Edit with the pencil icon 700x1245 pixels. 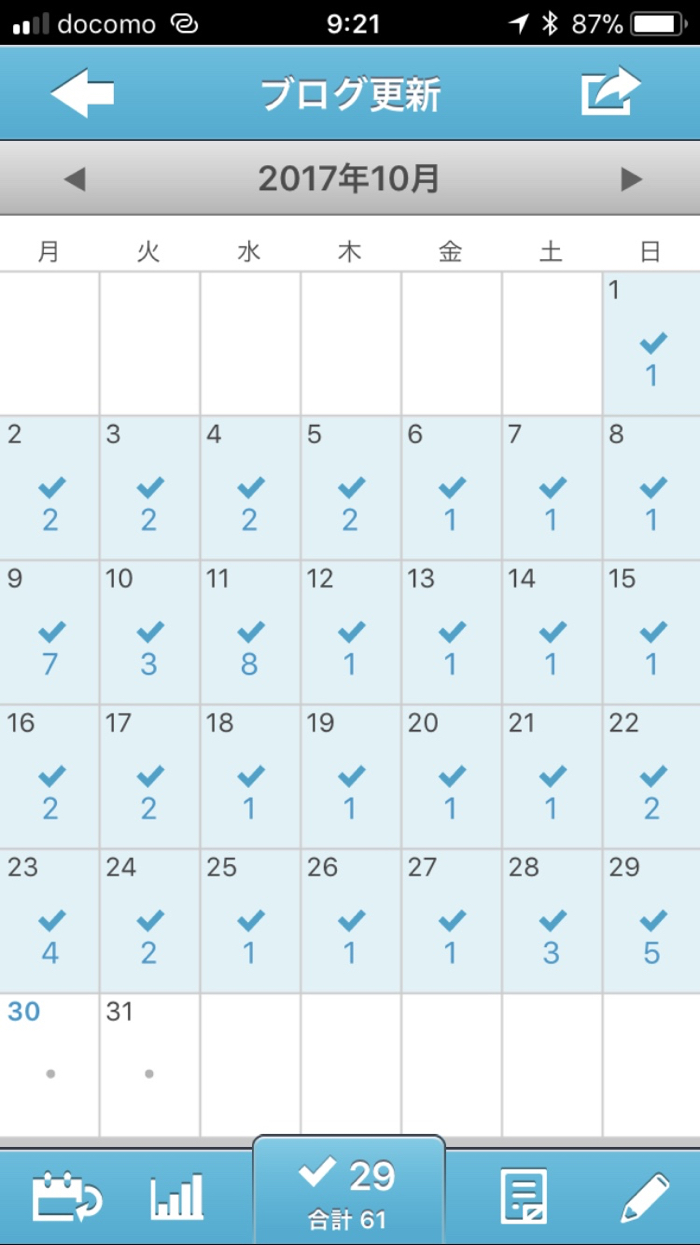point(643,1196)
